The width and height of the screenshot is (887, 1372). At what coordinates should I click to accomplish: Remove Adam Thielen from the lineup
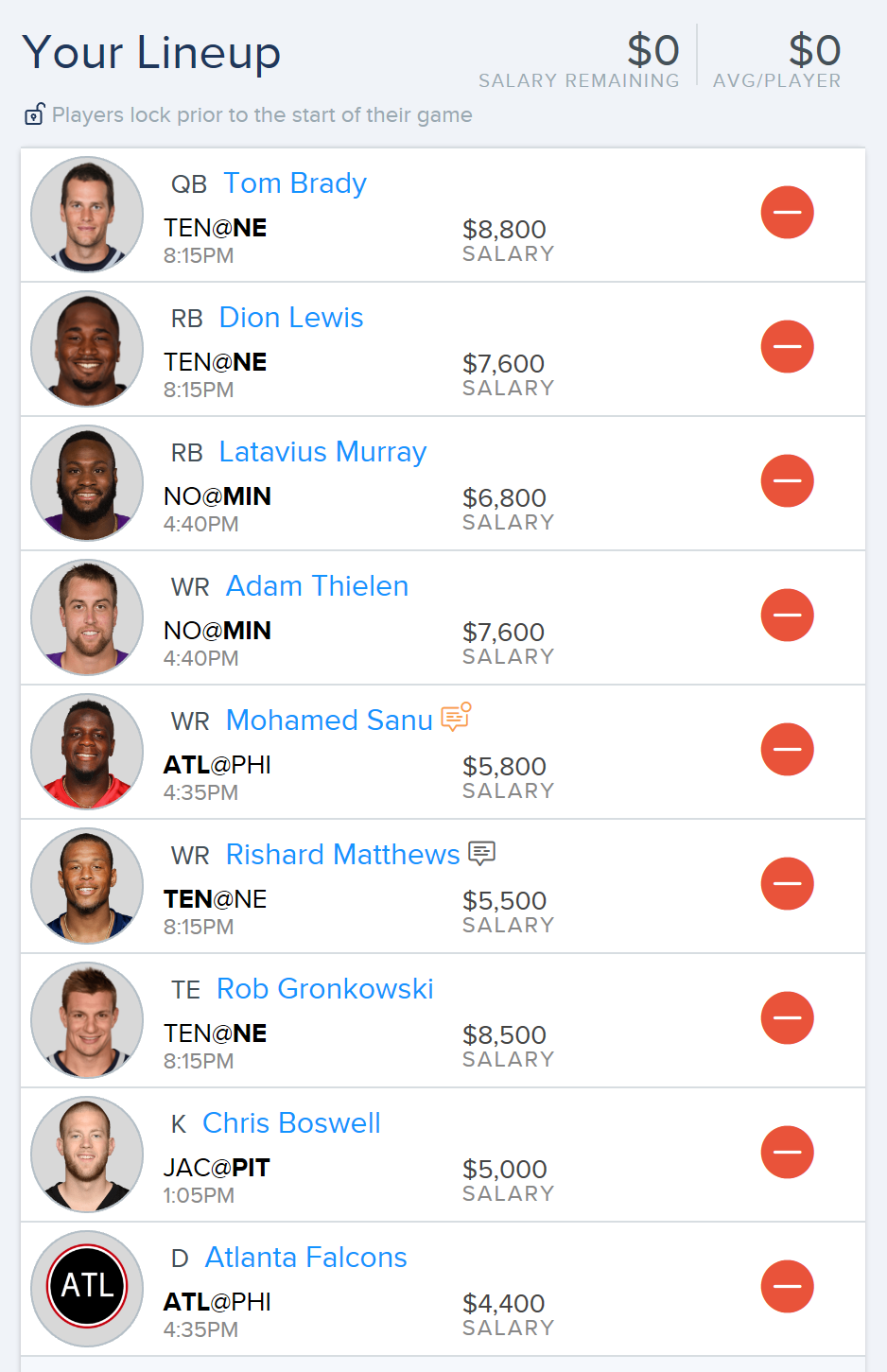coord(787,616)
